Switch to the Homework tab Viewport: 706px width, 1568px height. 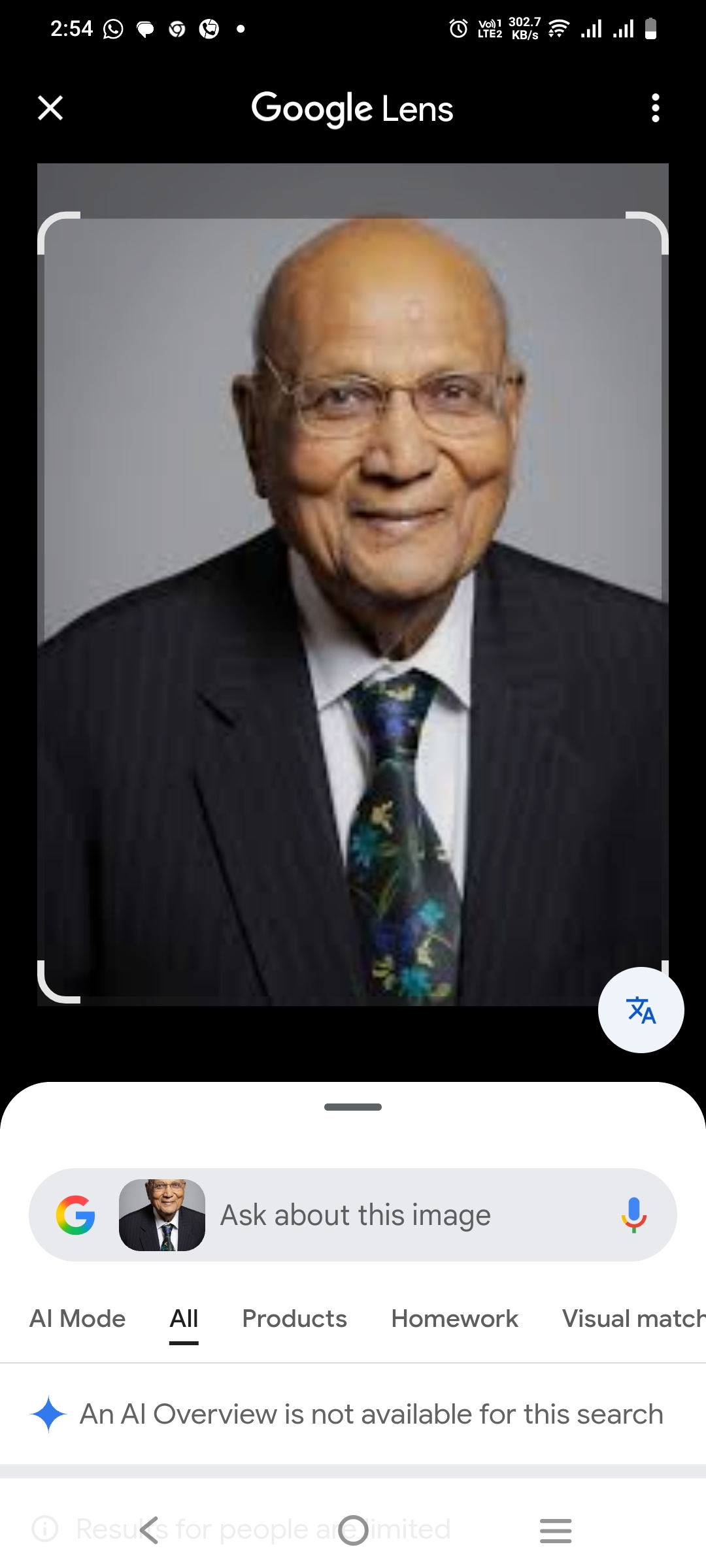coord(455,1318)
